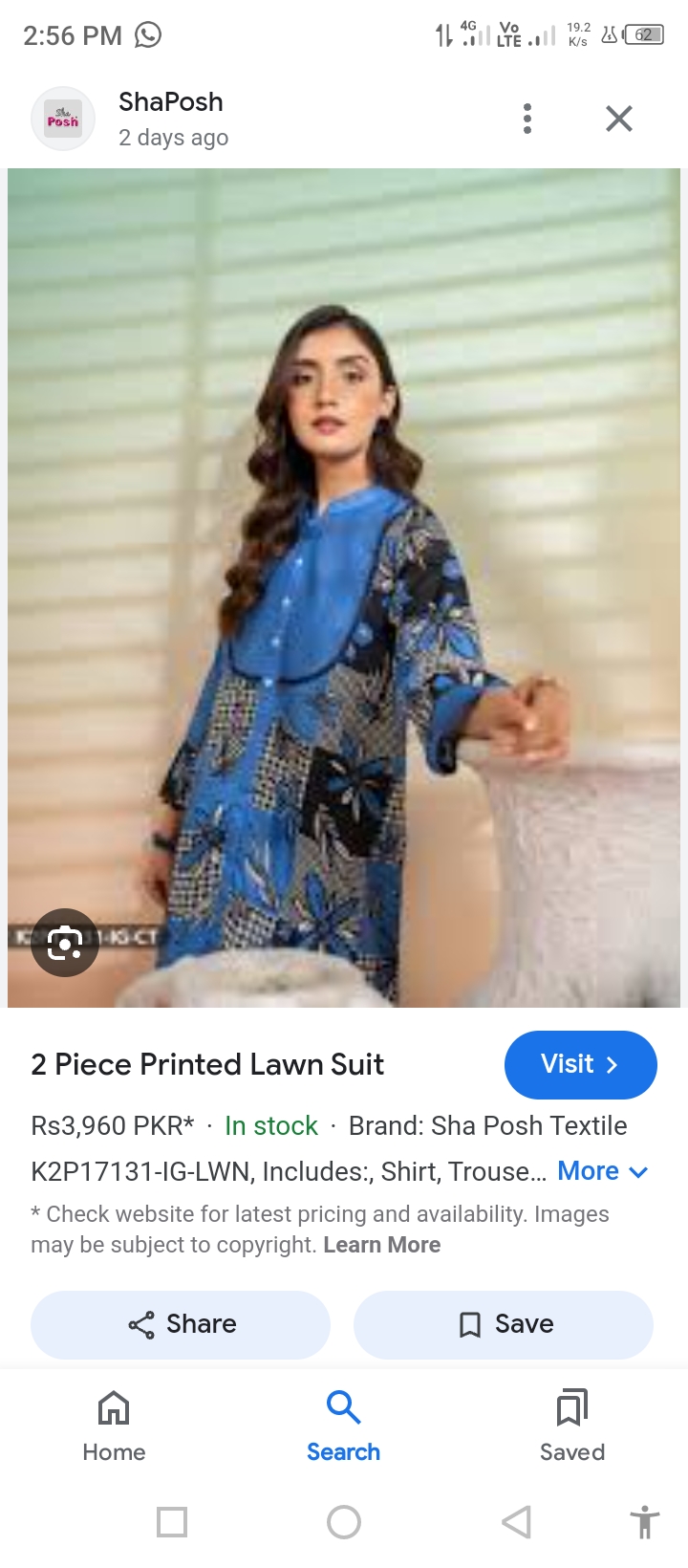Tap the system back button
The width and height of the screenshot is (688, 1568).
(516, 1521)
